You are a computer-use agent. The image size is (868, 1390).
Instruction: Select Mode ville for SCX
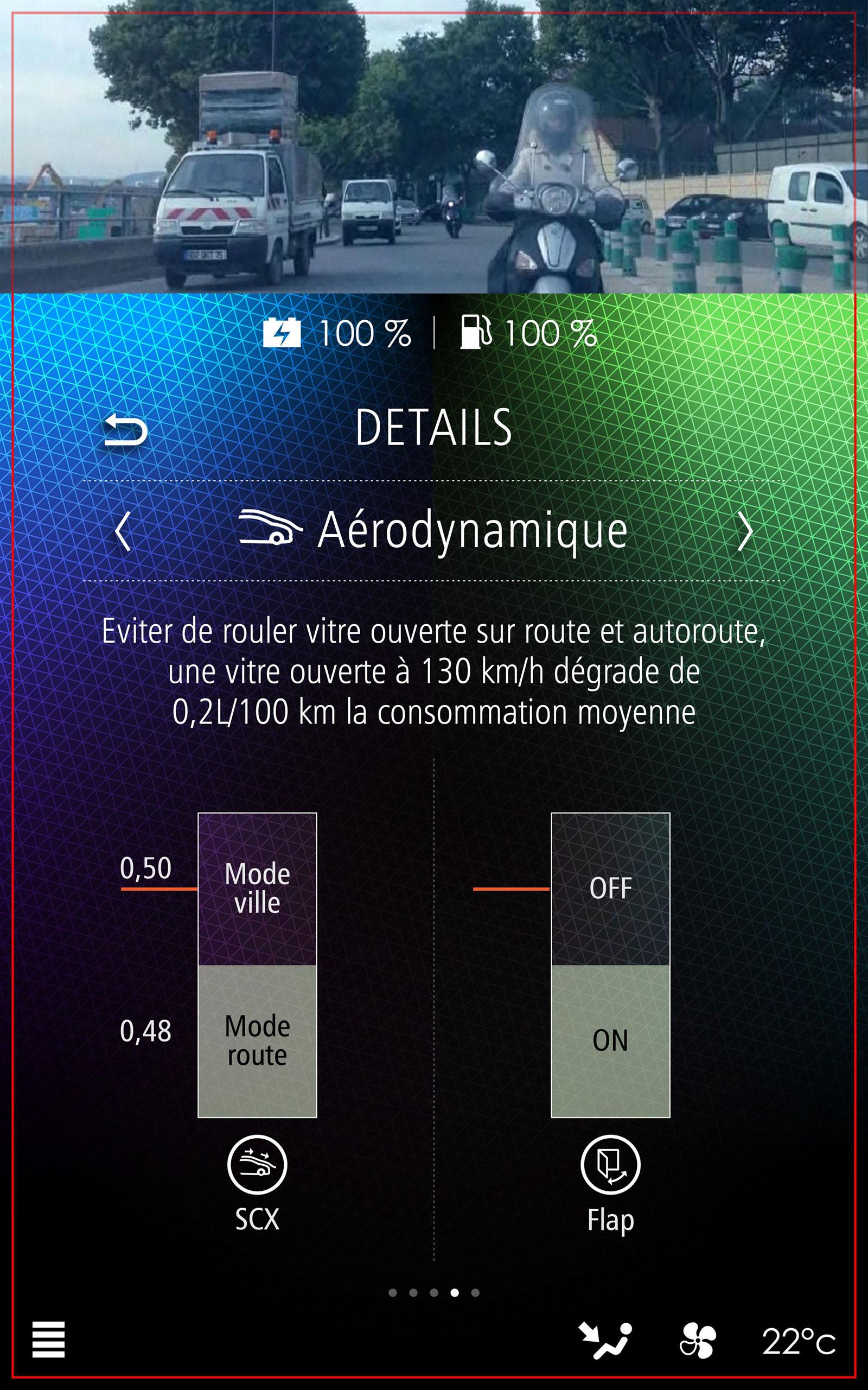coord(257,888)
